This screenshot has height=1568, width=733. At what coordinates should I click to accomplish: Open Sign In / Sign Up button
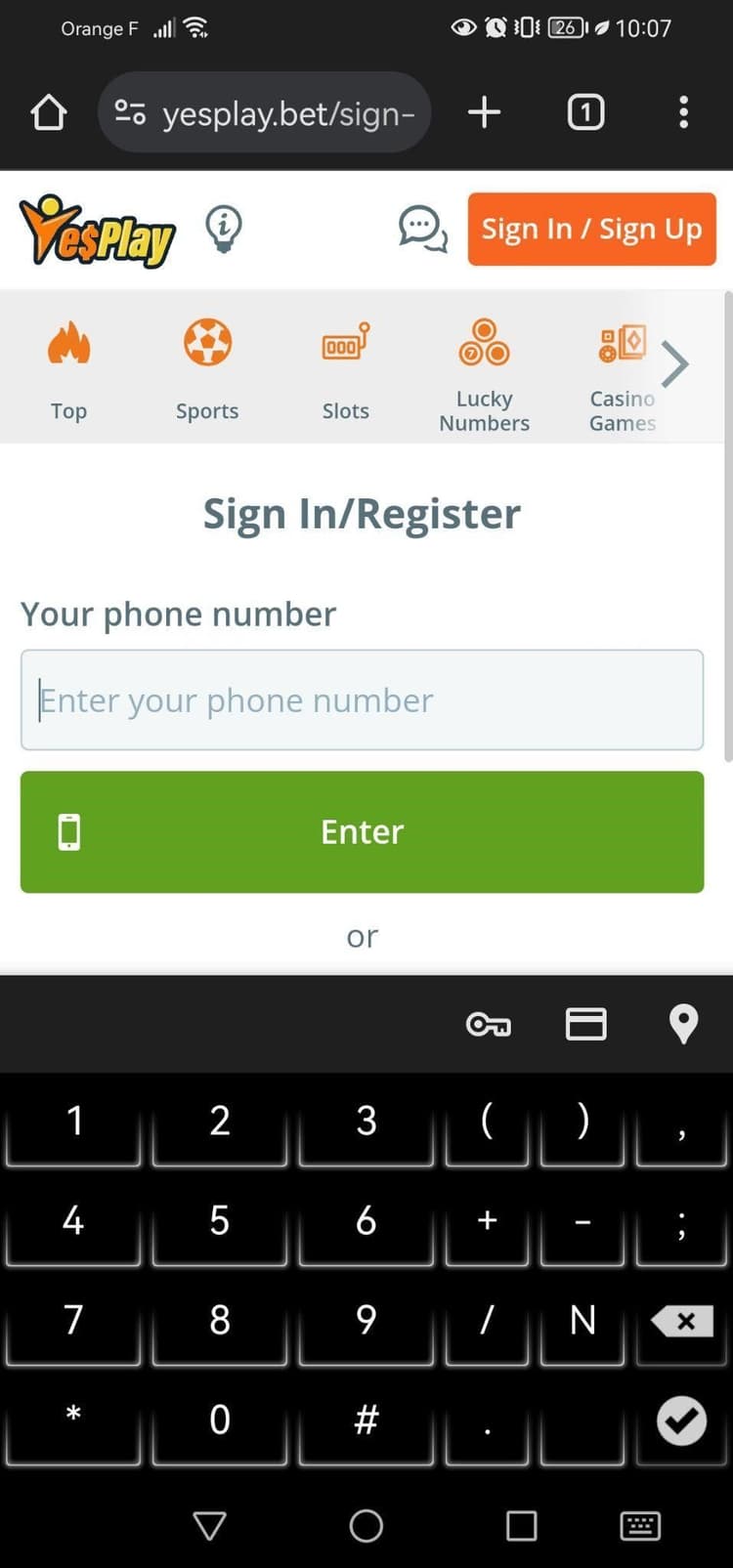(x=591, y=230)
